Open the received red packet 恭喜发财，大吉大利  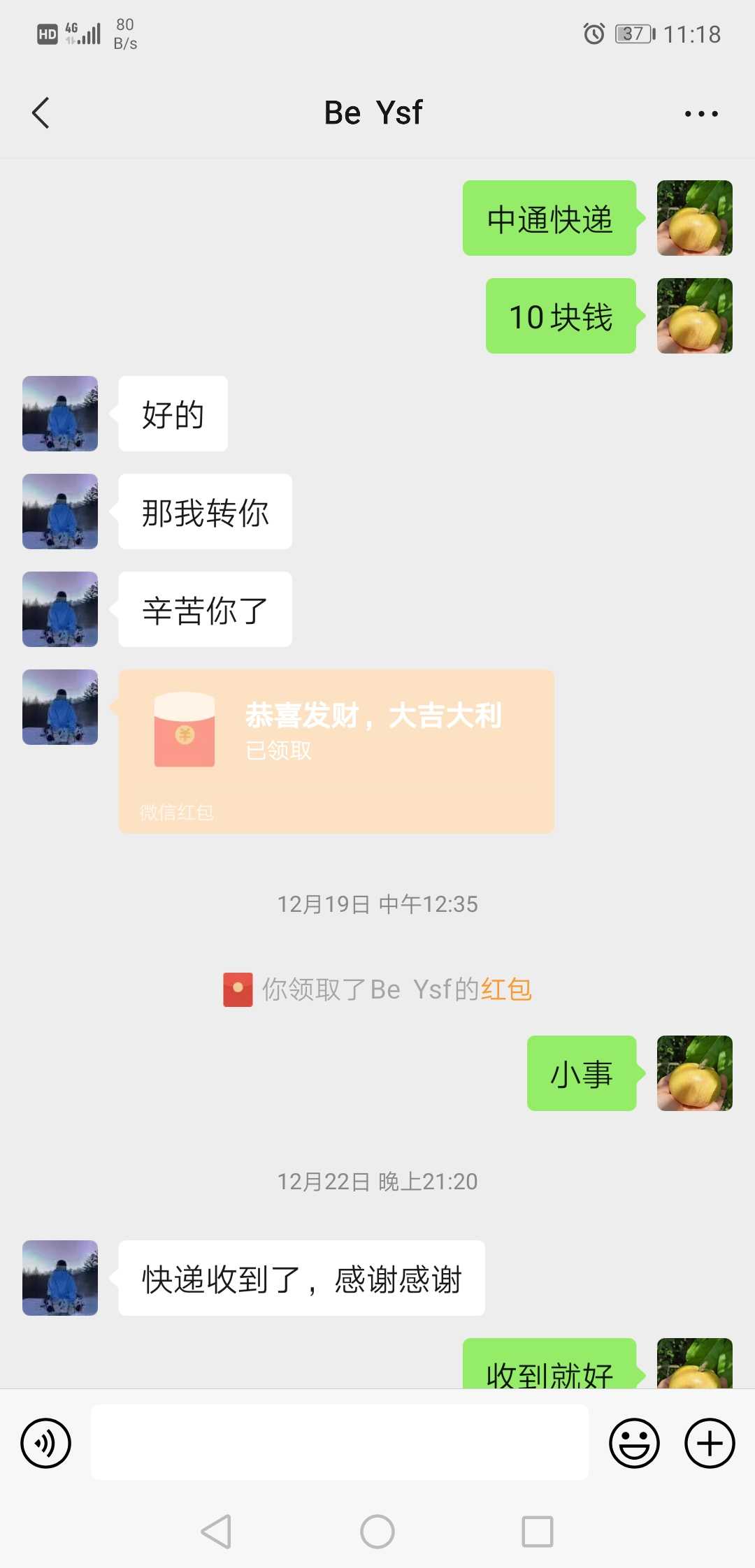pyautogui.click(x=336, y=751)
